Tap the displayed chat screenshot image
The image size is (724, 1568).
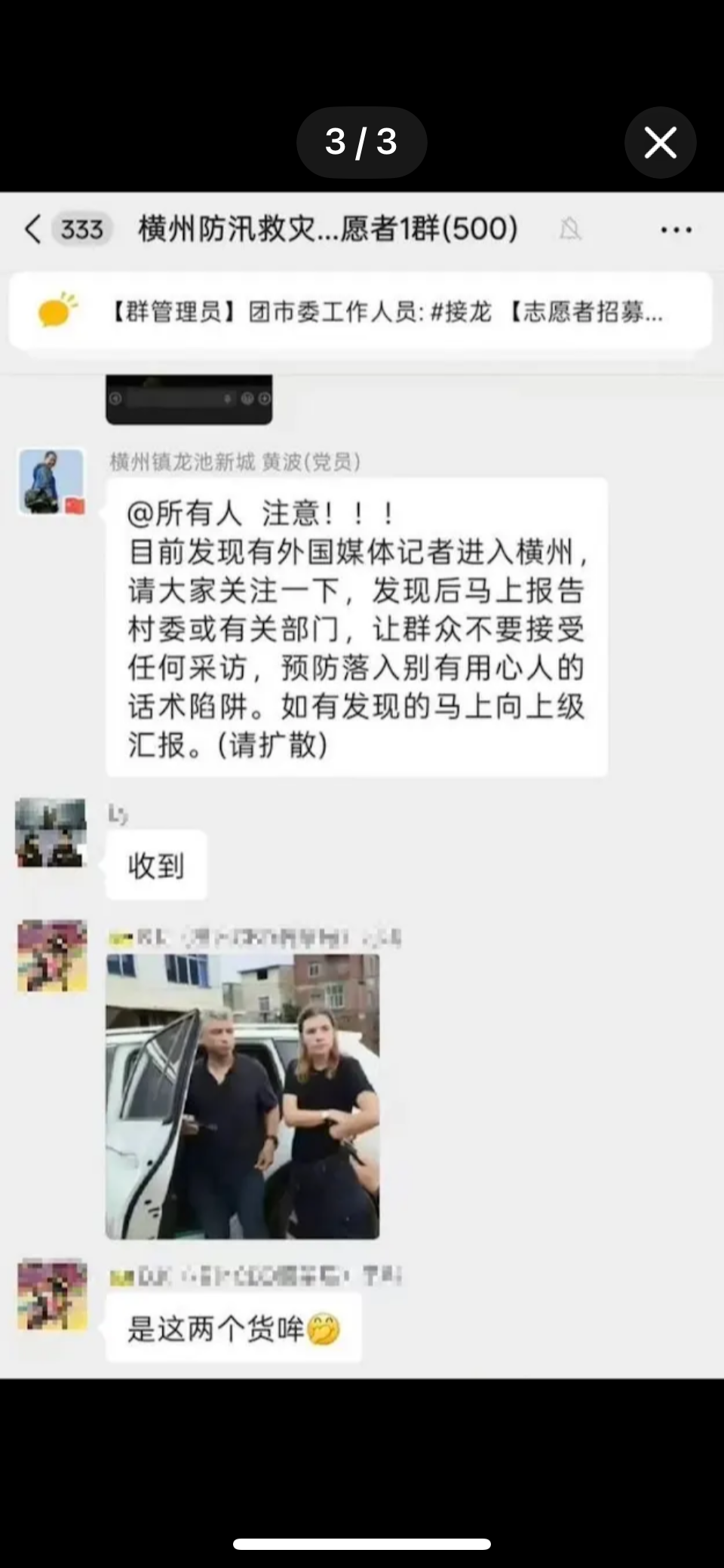(362, 785)
